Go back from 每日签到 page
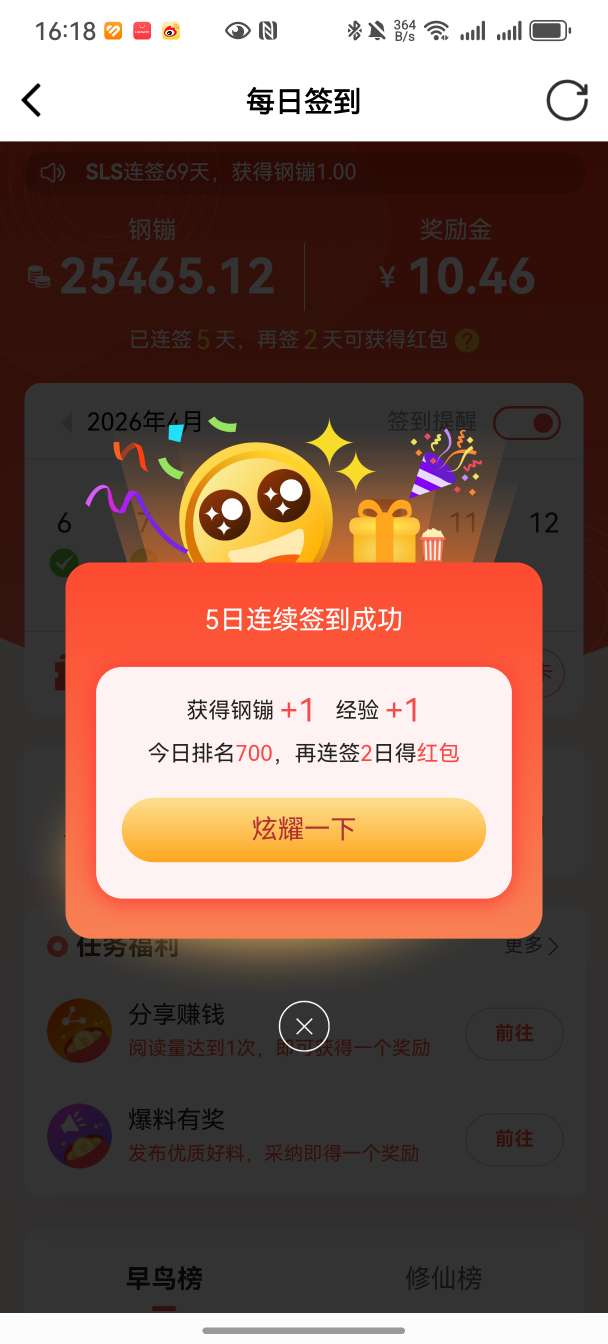 click(x=32, y=101)
